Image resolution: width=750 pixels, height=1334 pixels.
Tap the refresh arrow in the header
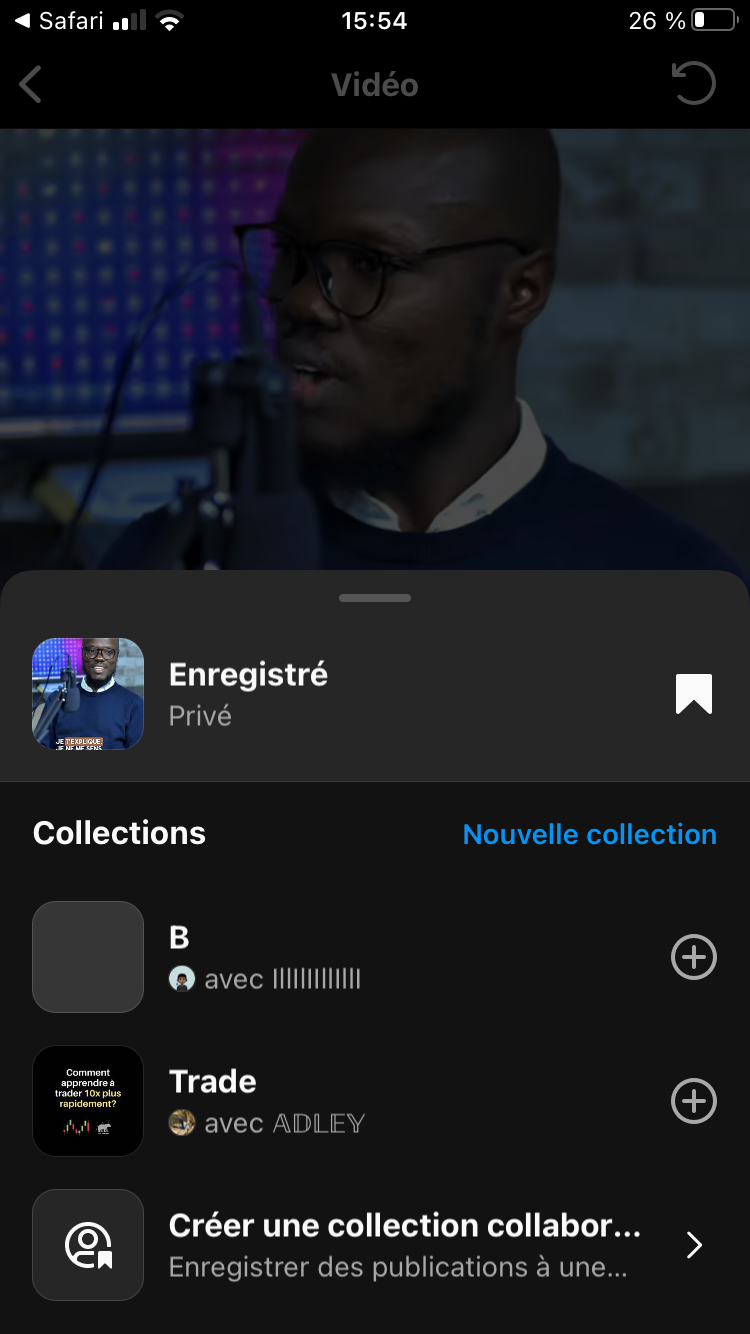(x=693, y=84)
